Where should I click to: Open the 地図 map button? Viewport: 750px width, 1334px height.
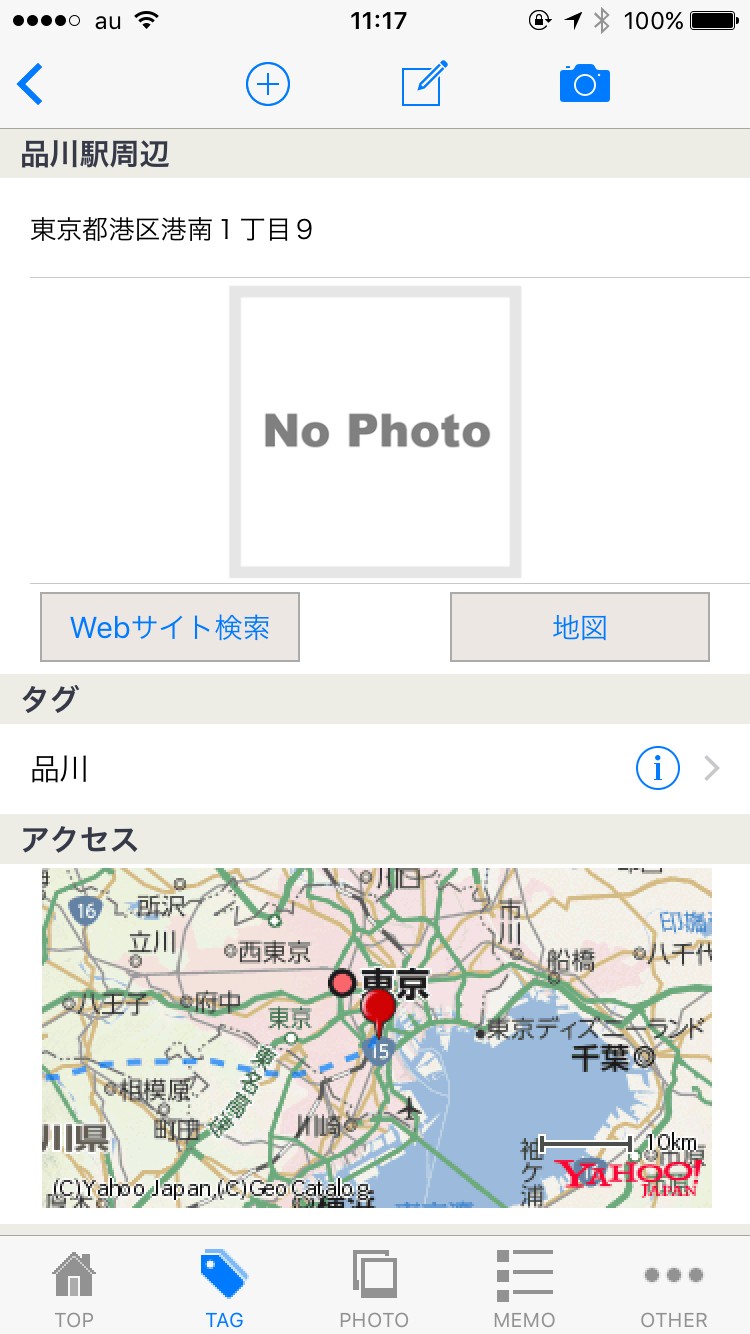580,627
